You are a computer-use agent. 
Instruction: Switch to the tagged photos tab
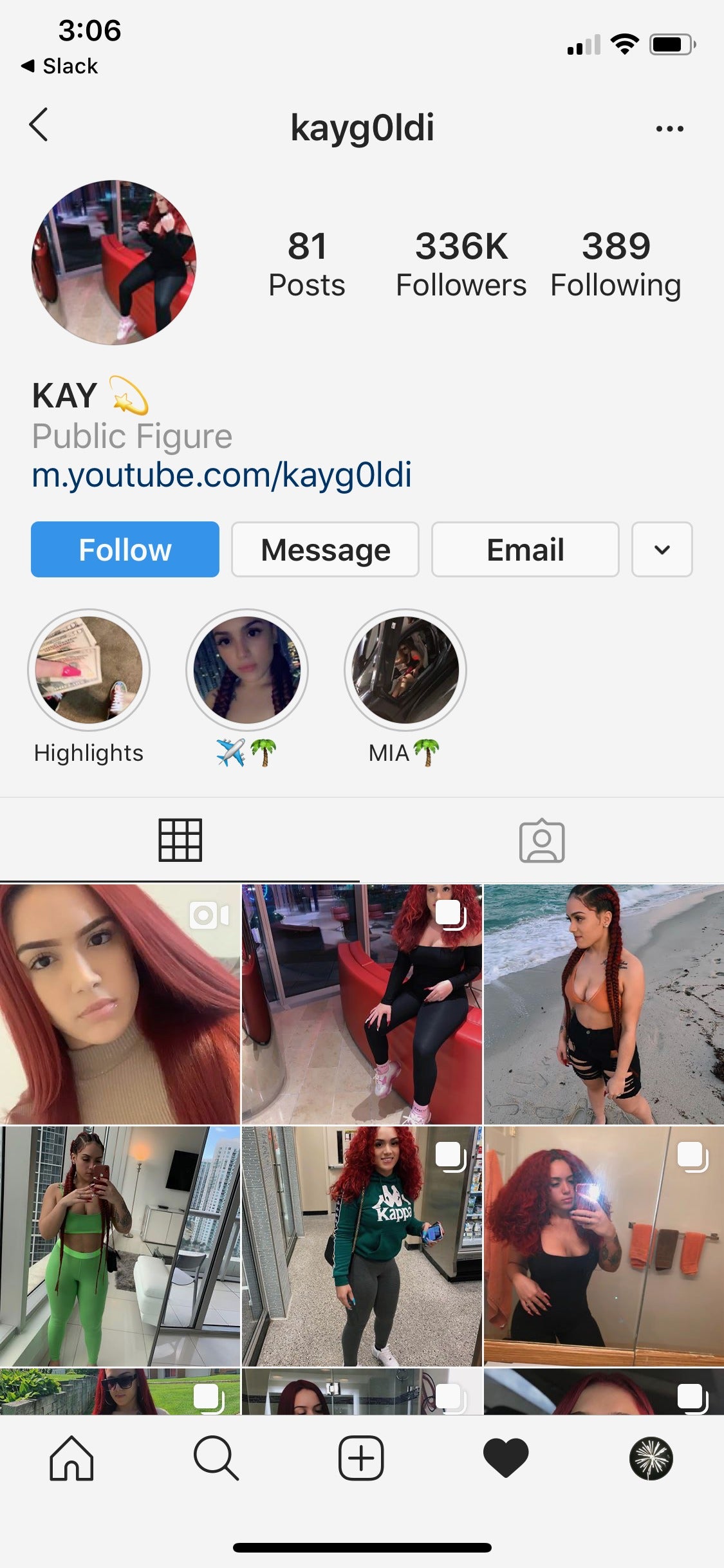[542, 841]
